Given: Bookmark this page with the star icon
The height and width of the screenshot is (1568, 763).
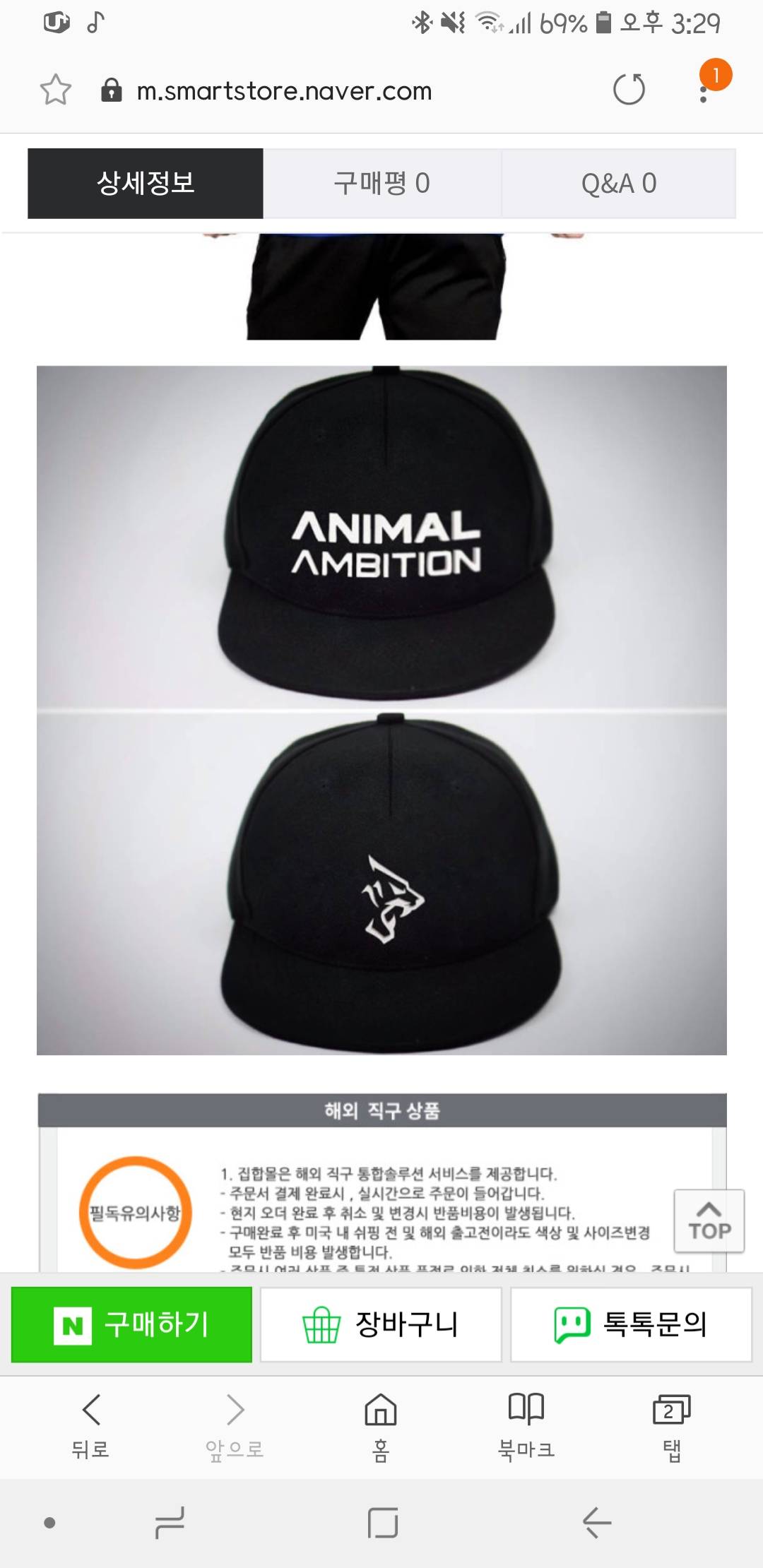Looking at the screenshot, I should point(55,90).
